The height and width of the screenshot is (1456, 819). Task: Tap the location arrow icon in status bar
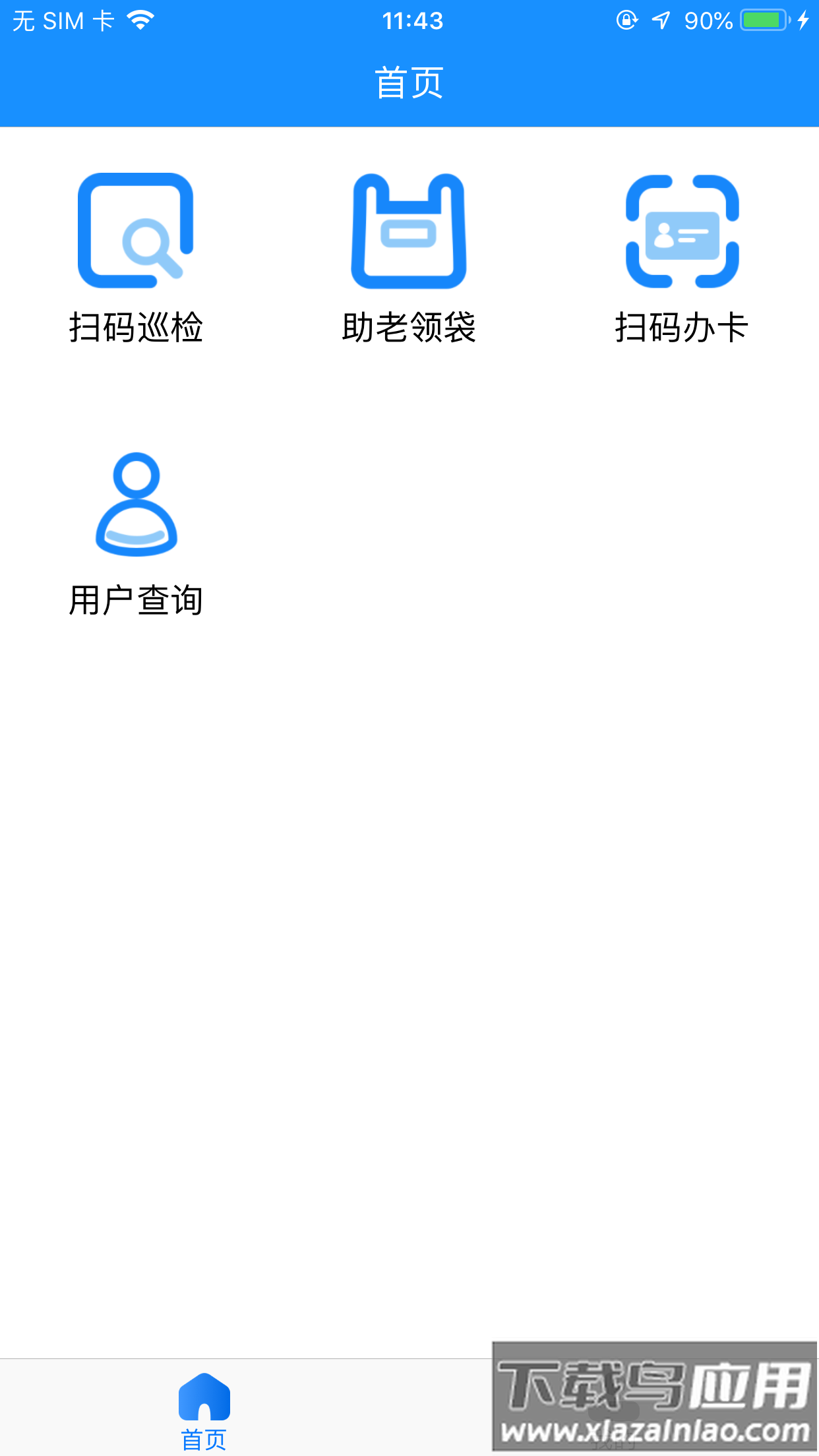coord(661,20)
